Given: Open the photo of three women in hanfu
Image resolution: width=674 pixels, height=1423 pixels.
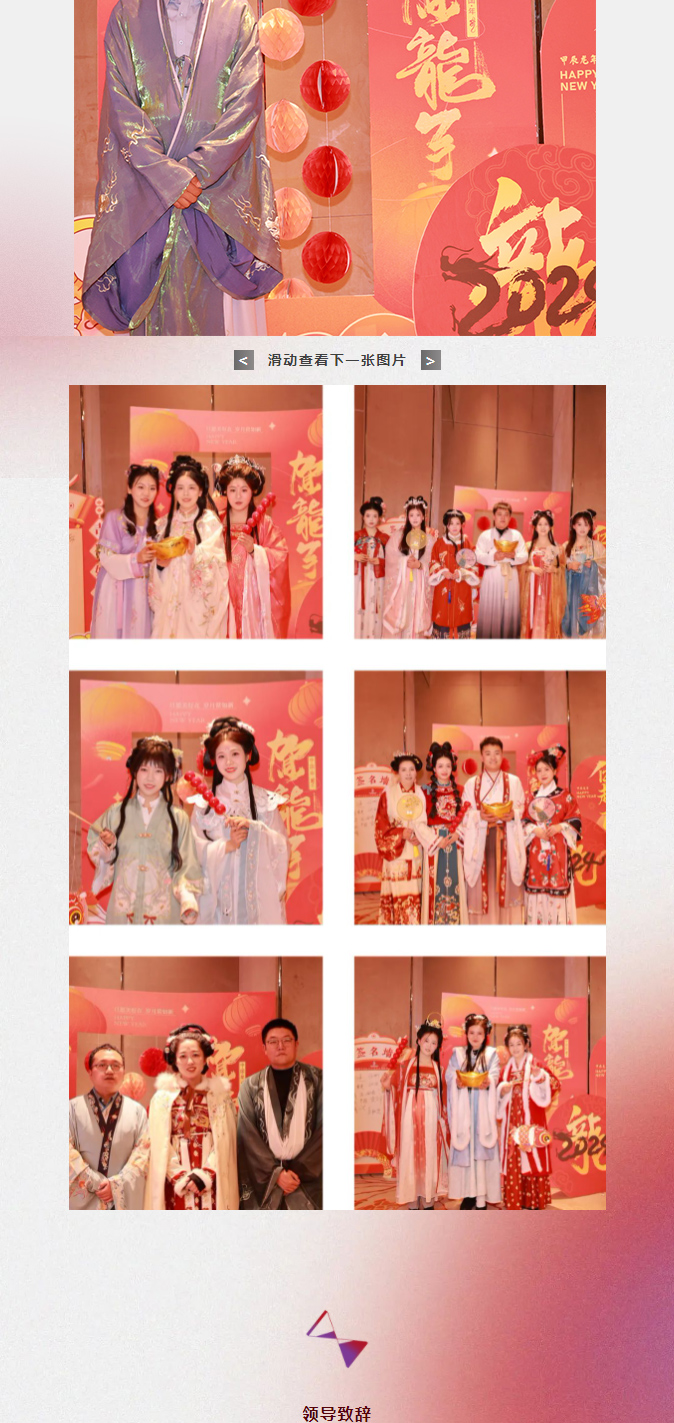Looking at the screenshot, I should tap(196, 512).
